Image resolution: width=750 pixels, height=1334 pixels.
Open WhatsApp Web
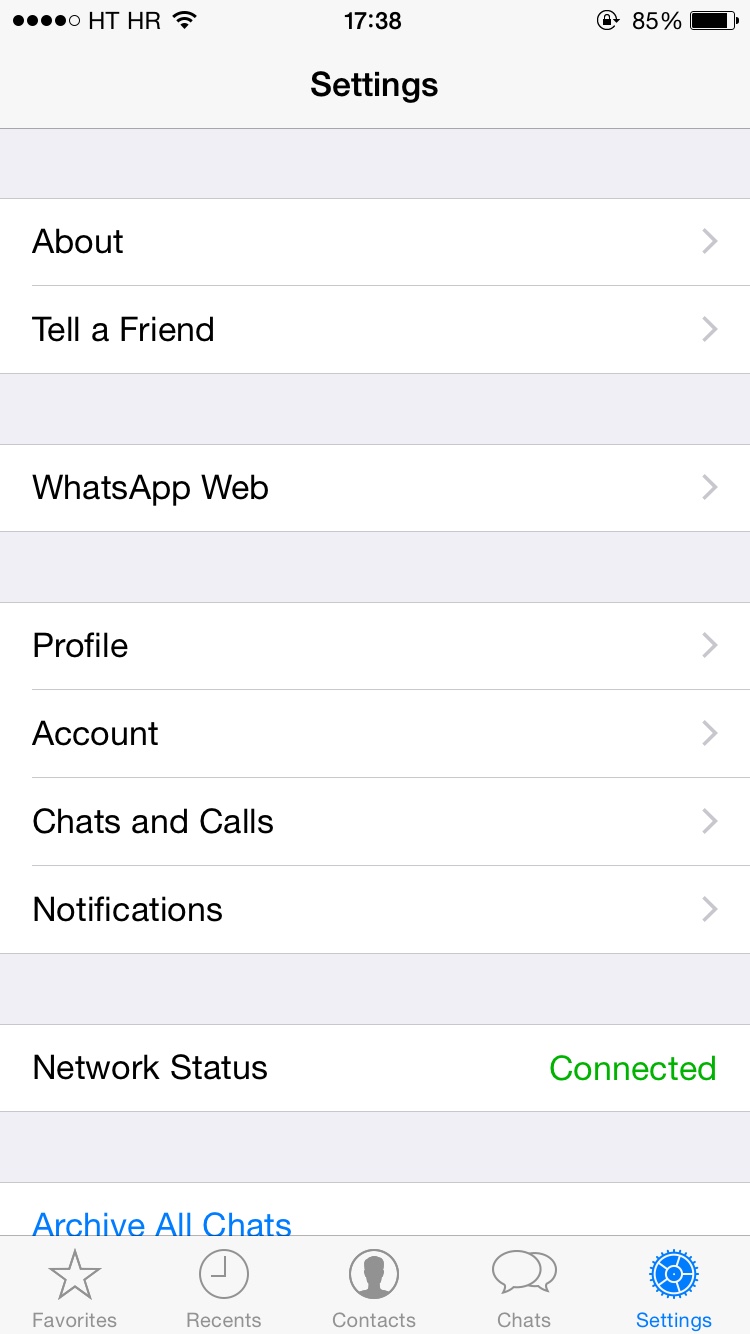tap(375, 488)
